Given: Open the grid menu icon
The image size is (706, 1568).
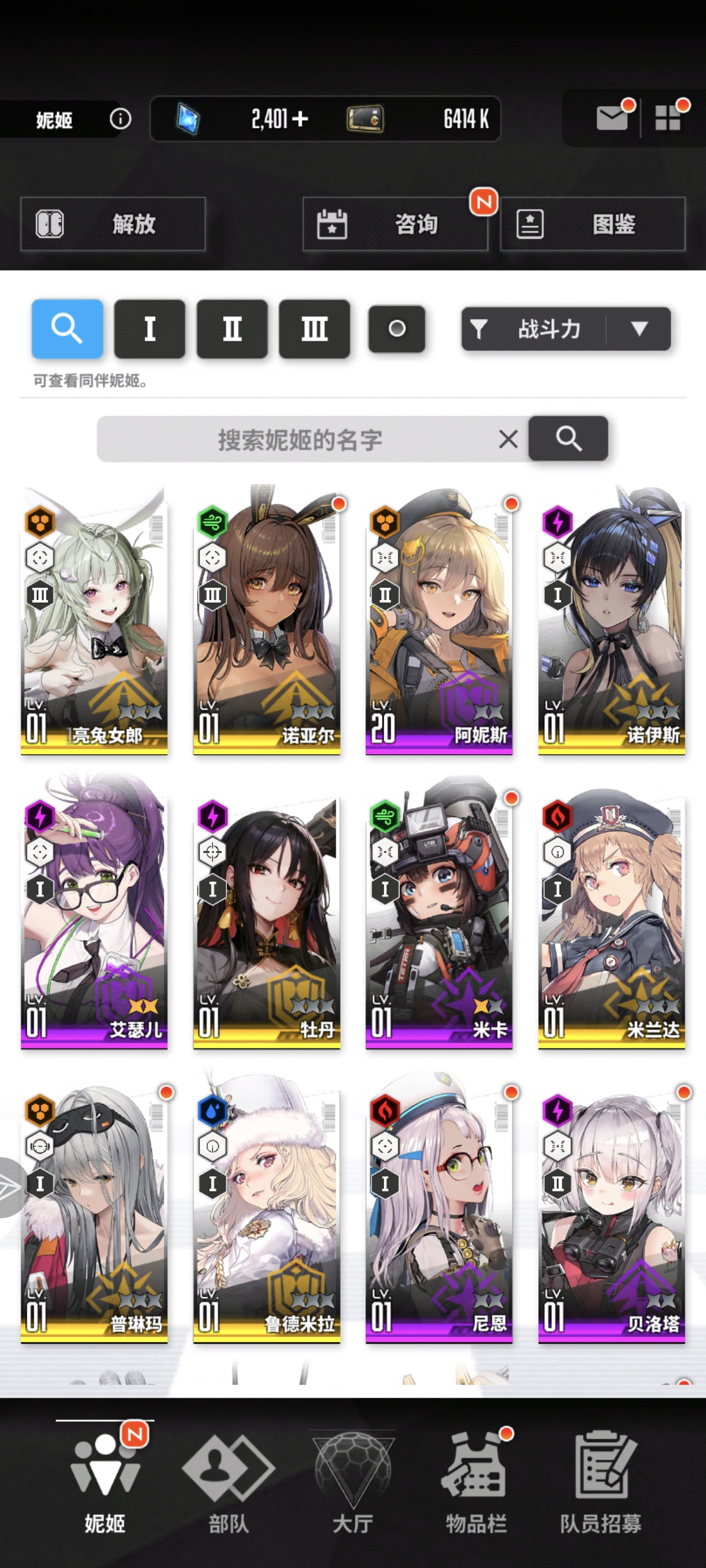Looking at the screenshot, I should point(667,118).
